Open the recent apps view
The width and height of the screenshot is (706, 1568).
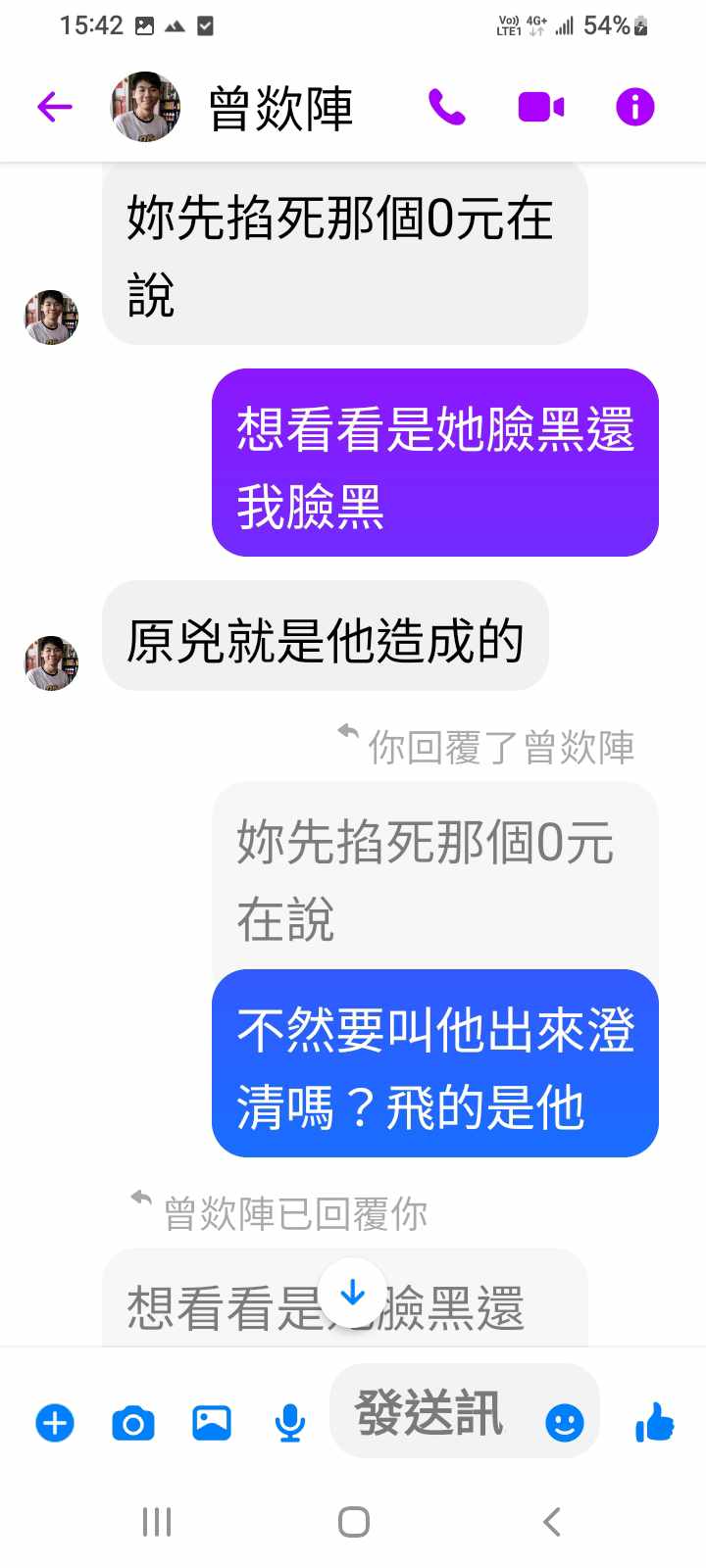pyautogui.click(x=157, y=1522)
